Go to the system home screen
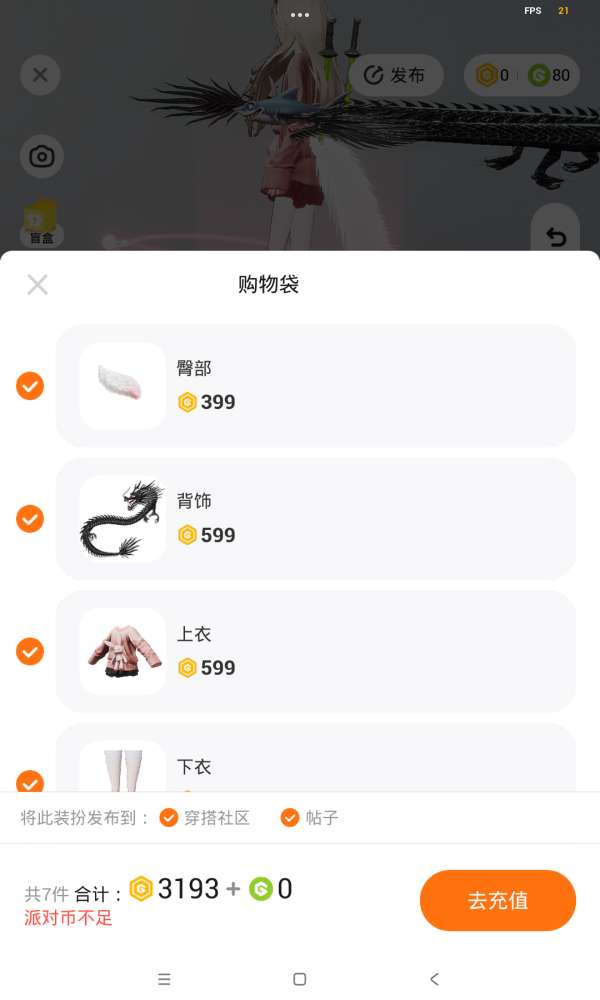This screenshot has width=600, height=1000. (300, 979)
